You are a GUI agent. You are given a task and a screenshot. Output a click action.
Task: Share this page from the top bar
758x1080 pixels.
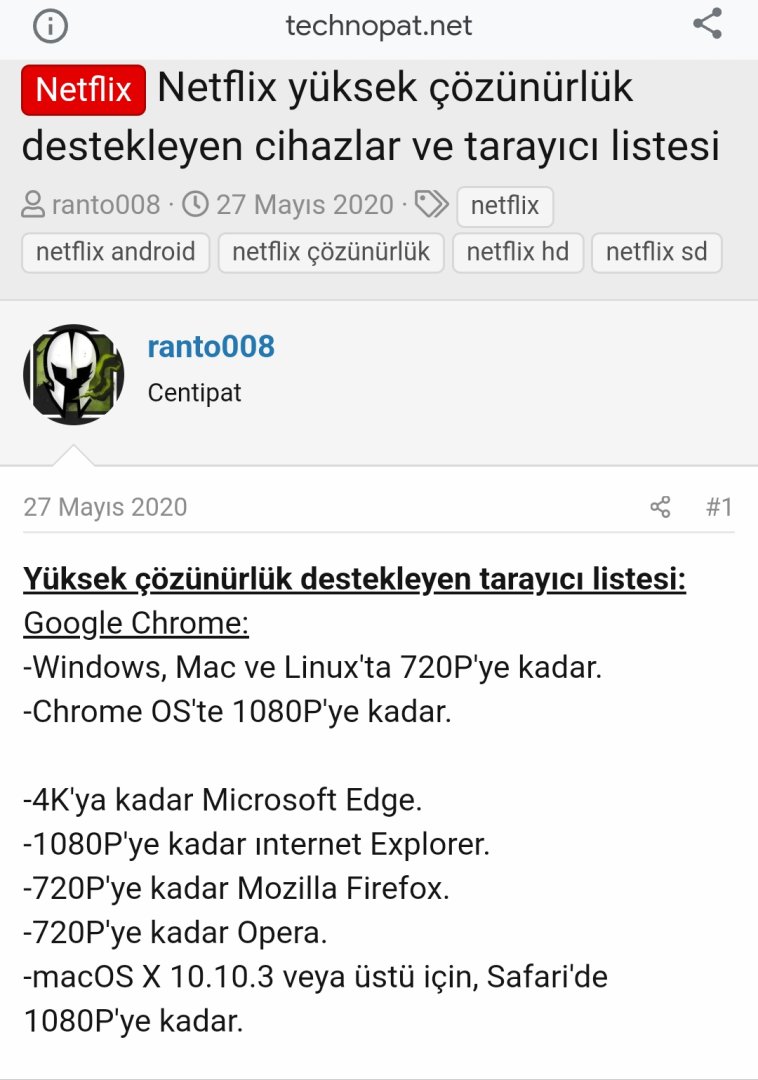[x=707, y=24]
